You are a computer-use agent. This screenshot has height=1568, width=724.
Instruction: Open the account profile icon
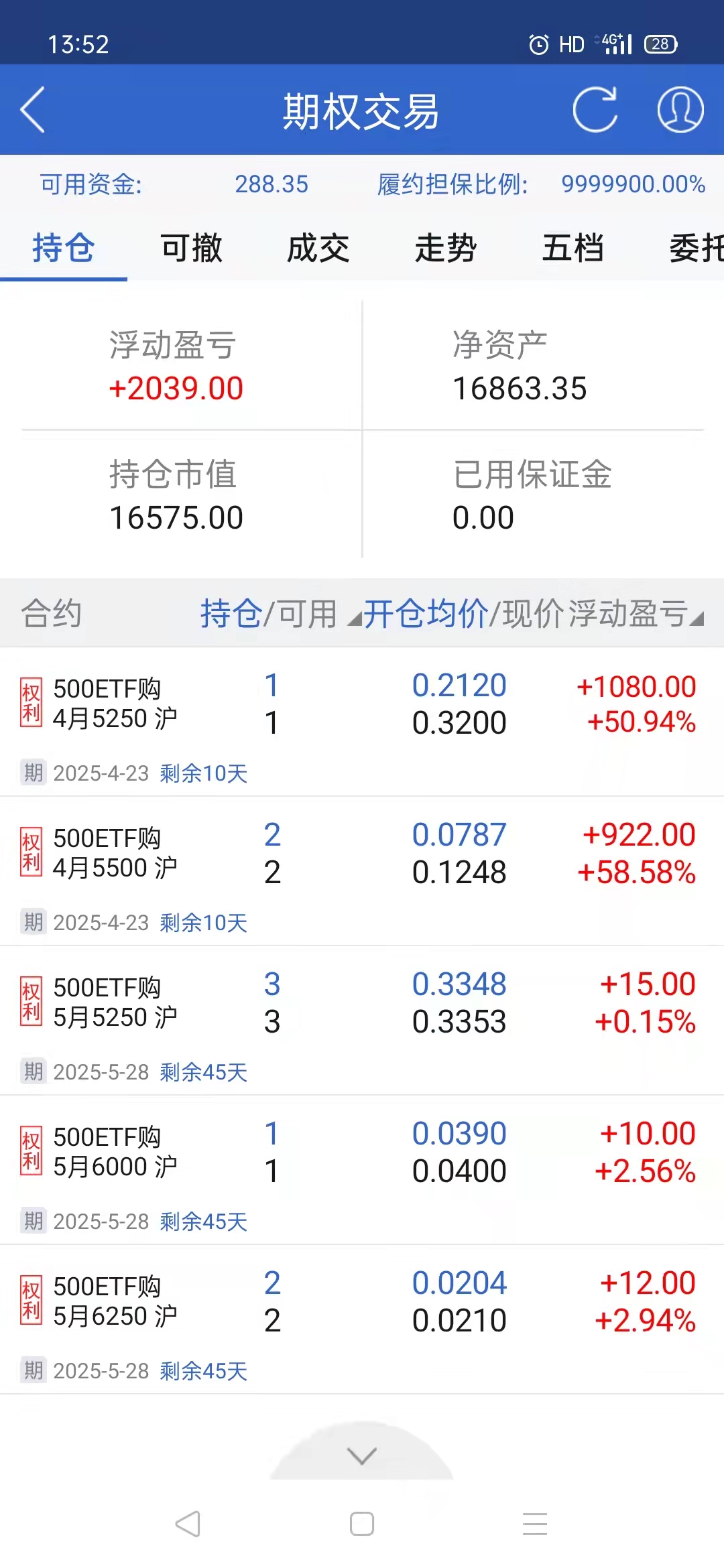coord(680,110)
